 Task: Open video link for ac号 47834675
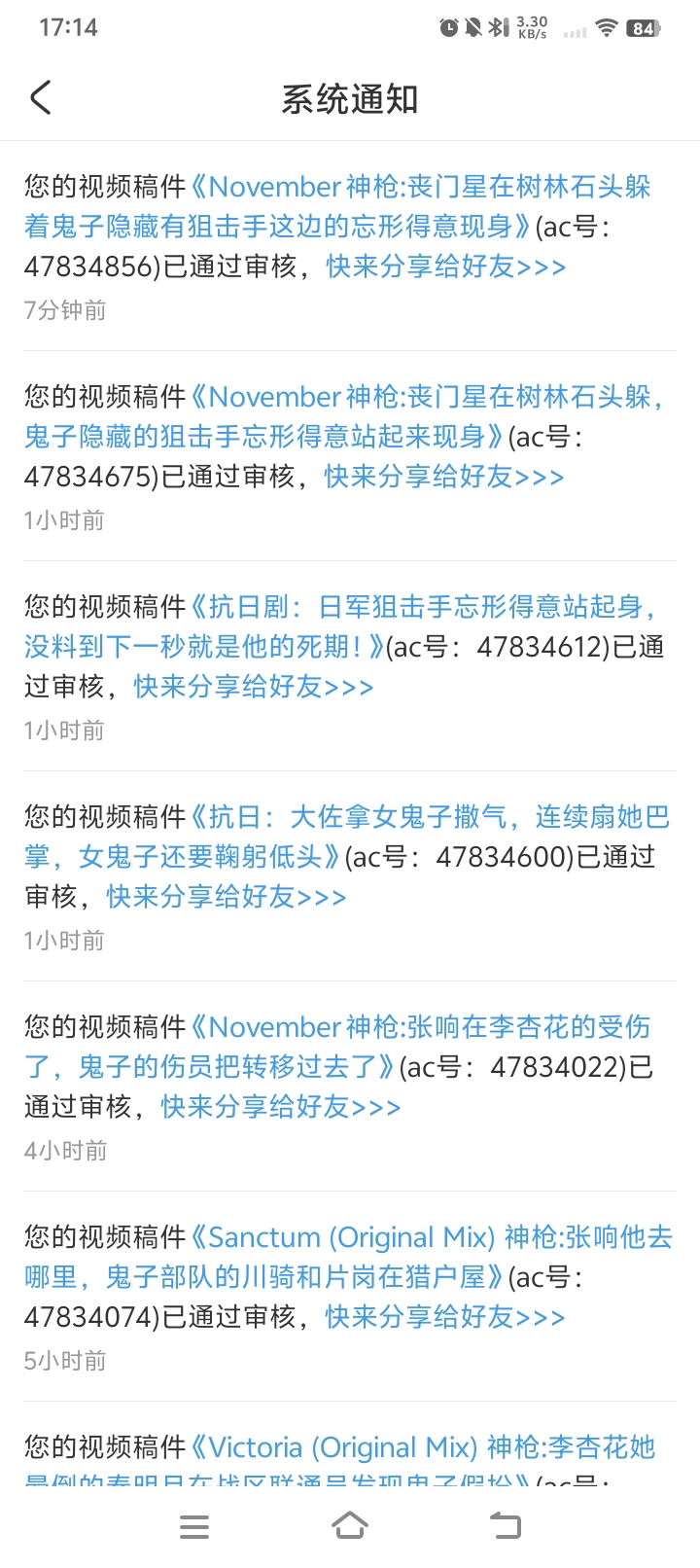tap(344, 416)
